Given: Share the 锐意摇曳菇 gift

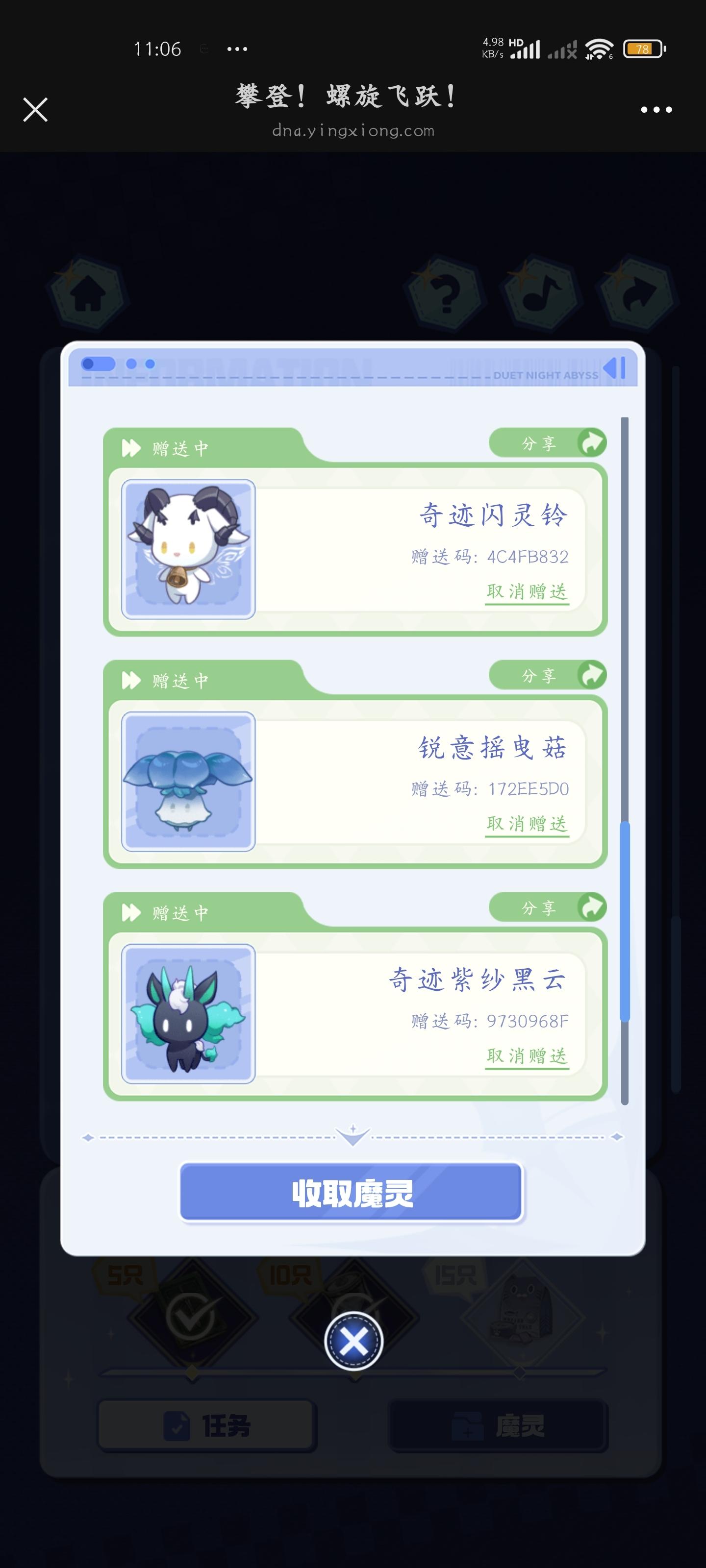Looking at the screenshot, I should click(x=547, y=675).
